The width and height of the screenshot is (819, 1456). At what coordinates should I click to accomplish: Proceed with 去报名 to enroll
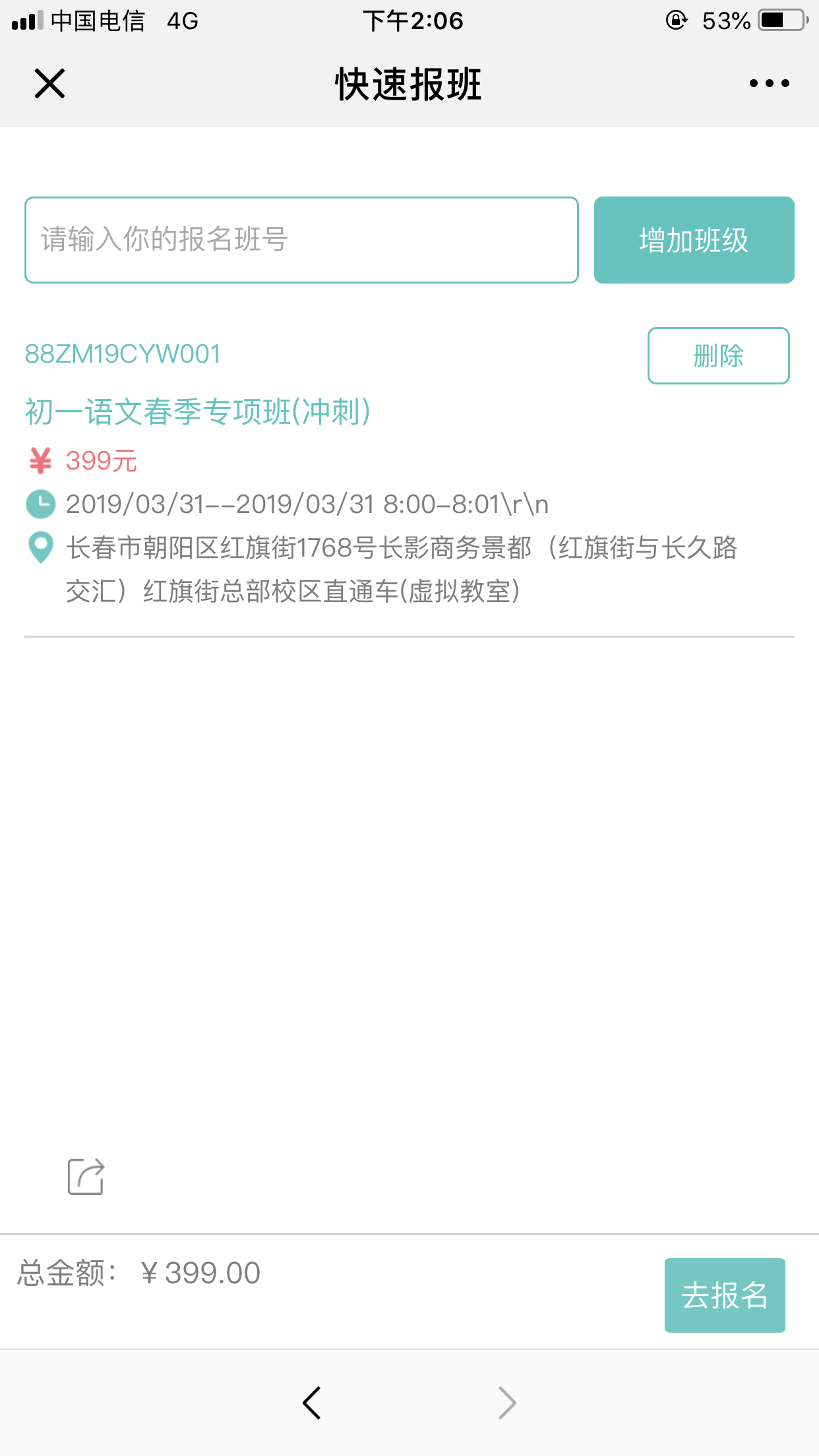pyautogui.click(x=724, y=1295)
